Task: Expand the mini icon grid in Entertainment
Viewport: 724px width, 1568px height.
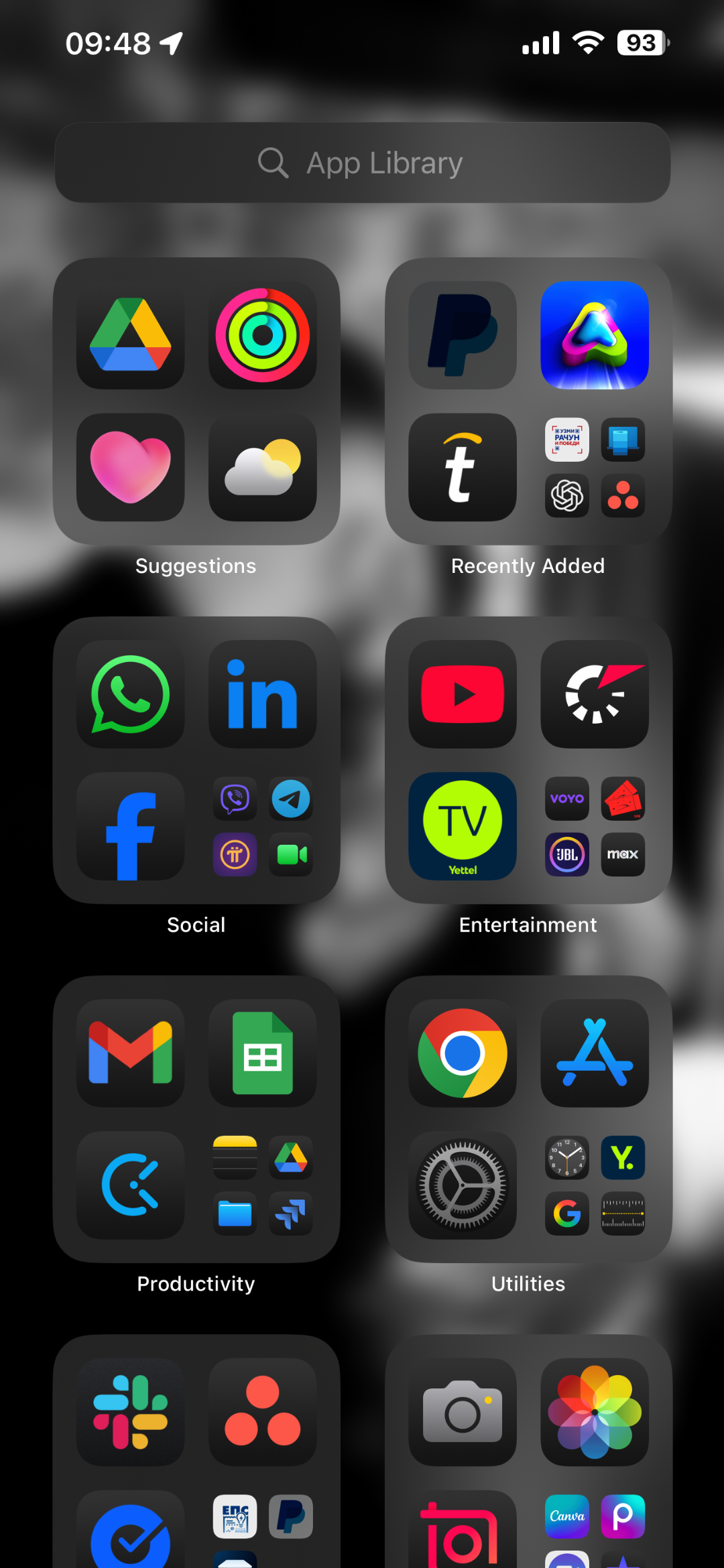Action: 594,827
